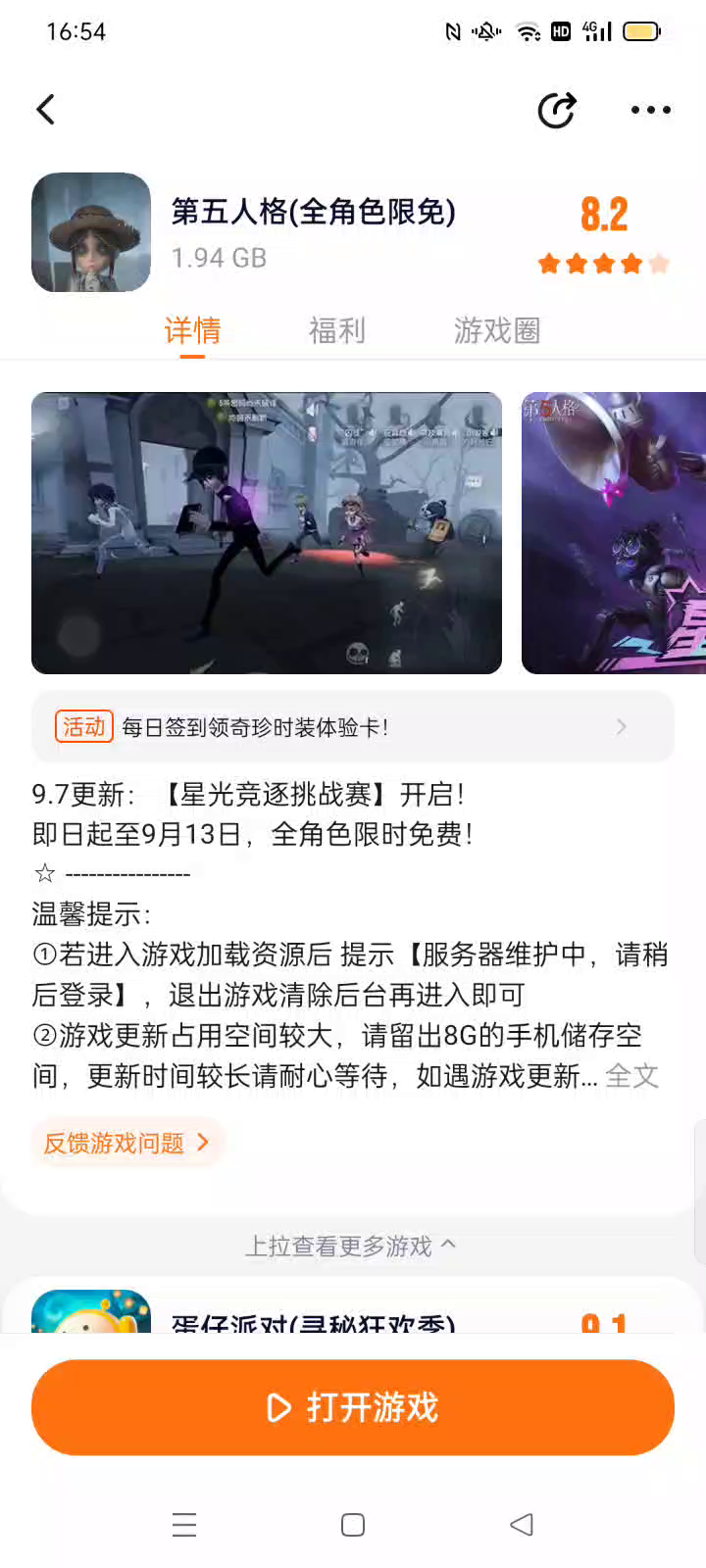Viewport: 706px width, 1568px height.
Task: Tap the system home button
Action: 353,1525
